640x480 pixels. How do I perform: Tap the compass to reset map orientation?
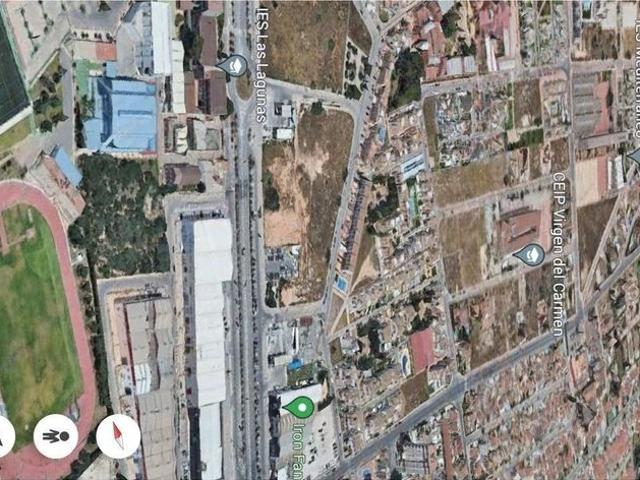118,436
